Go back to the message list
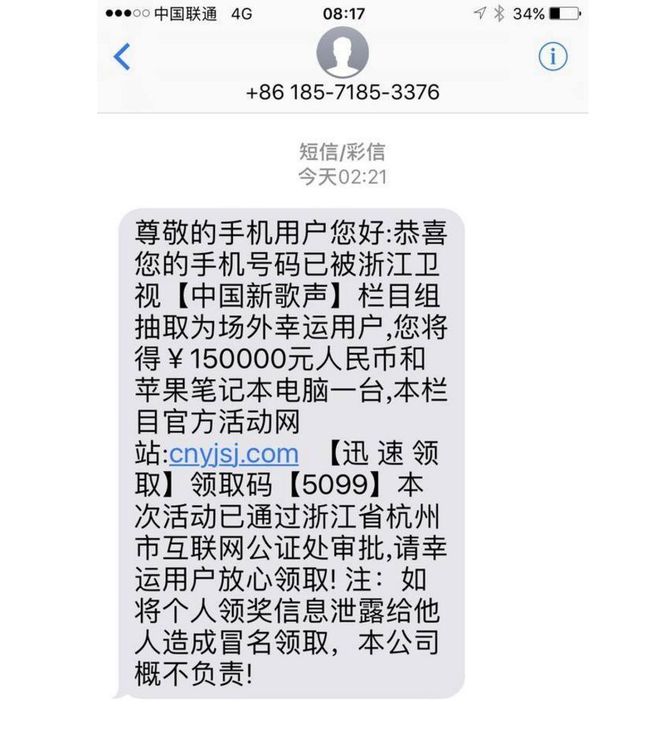 point(122,56)
